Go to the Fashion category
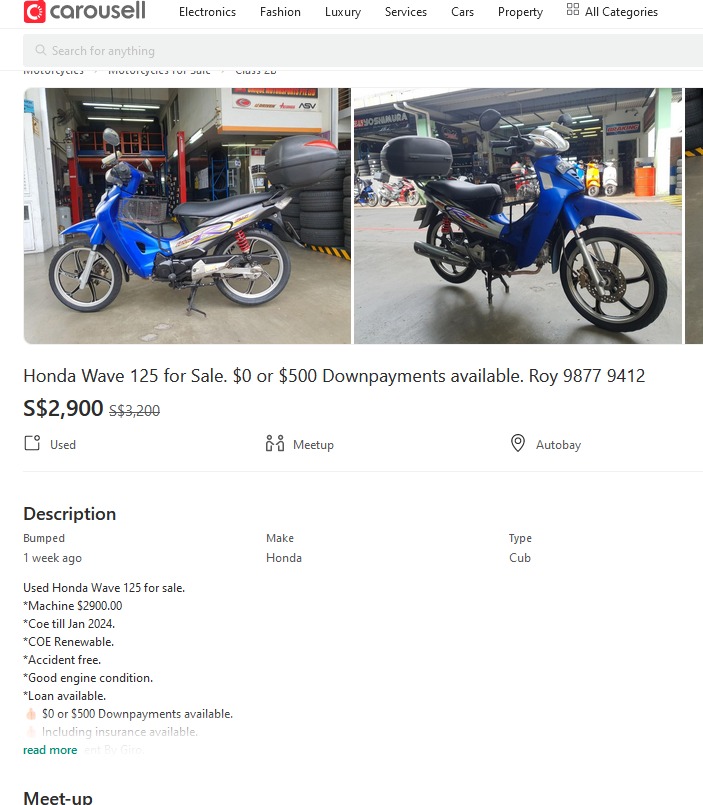 (x=280, y=12)
